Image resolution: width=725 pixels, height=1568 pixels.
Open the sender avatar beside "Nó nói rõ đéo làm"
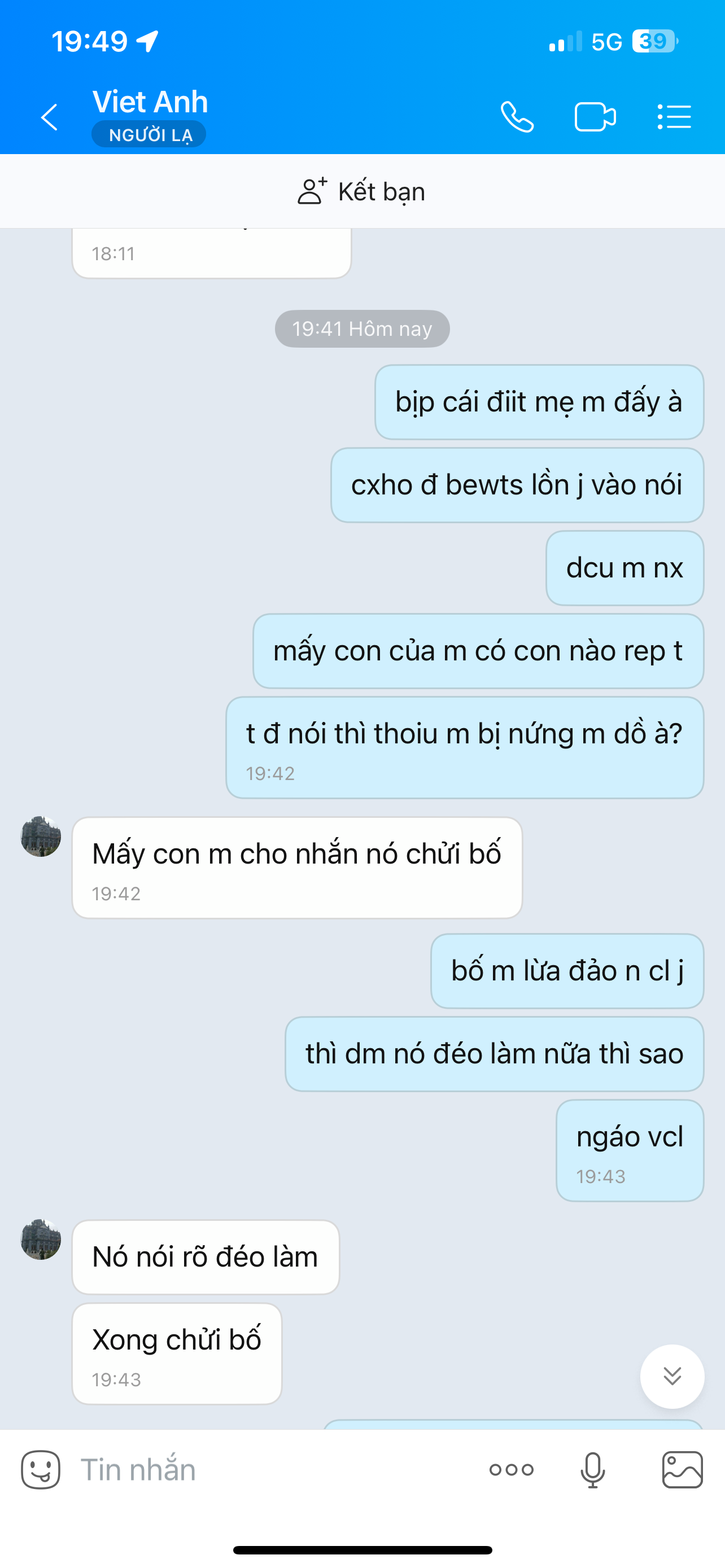(x=41, y=1239)
